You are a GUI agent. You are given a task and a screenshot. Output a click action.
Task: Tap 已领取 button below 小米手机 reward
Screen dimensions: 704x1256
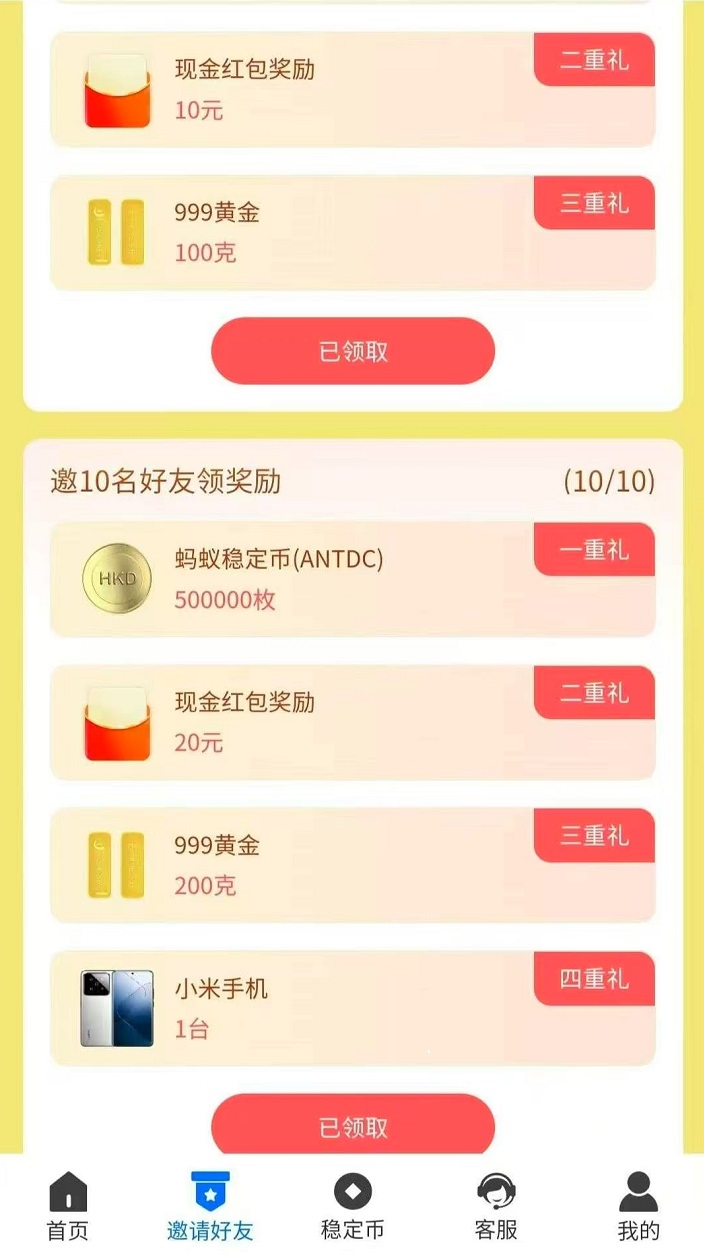353,1126
